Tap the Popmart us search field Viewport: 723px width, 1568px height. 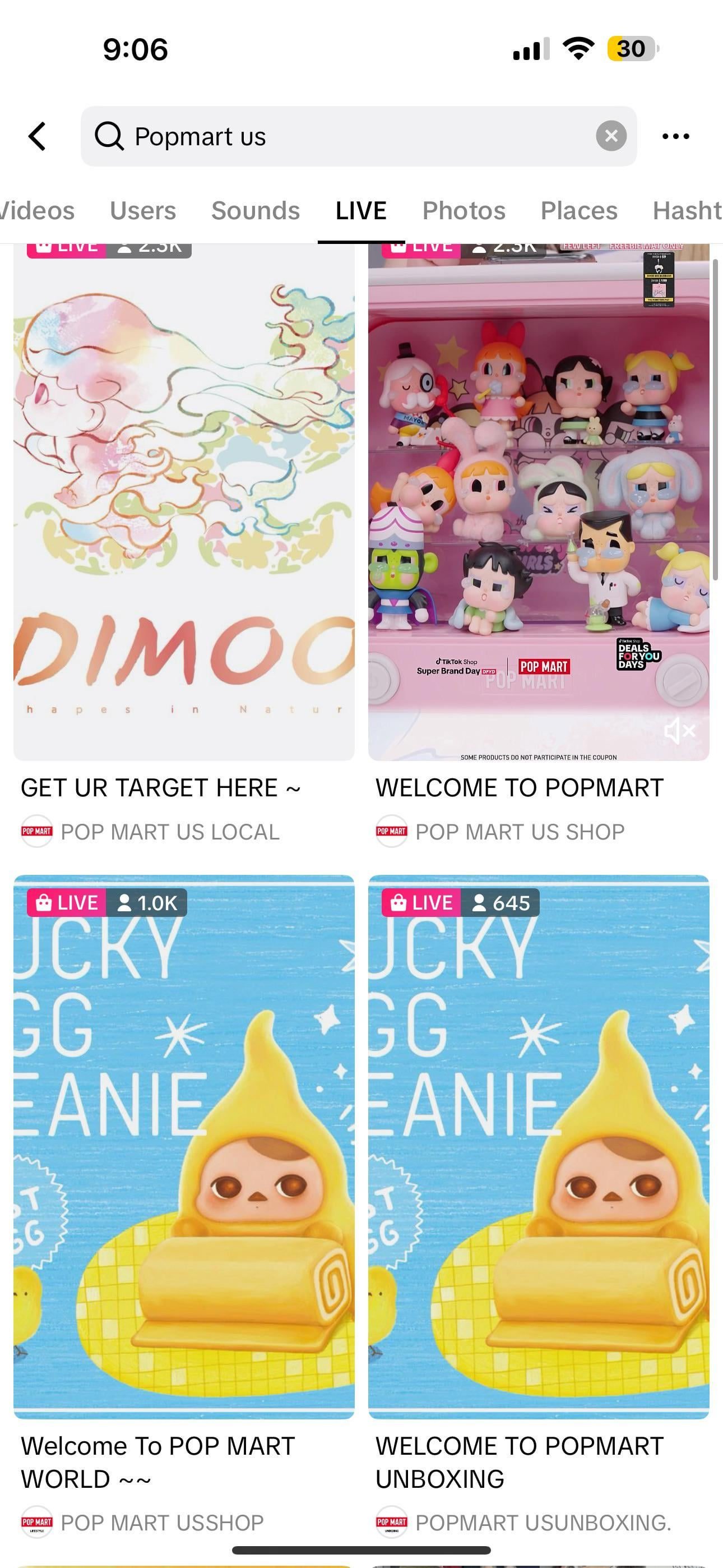click(341, 136)
